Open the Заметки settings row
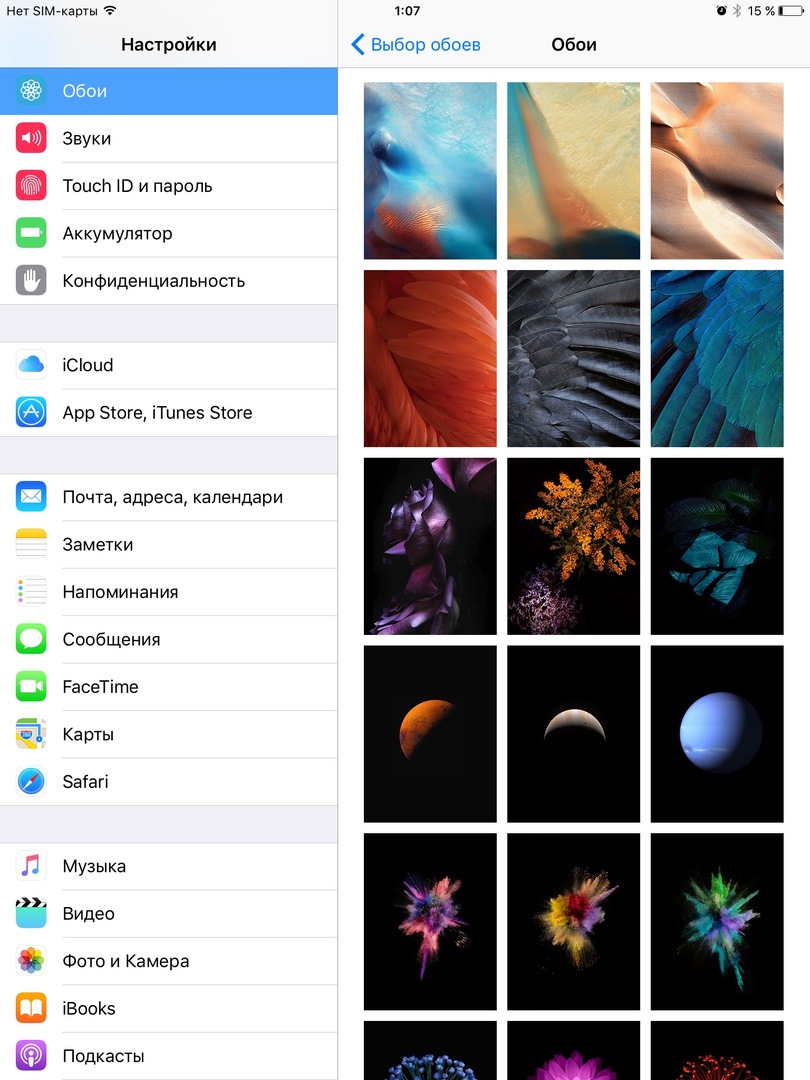The image size is (810, 1080). [x=168, y=545]
